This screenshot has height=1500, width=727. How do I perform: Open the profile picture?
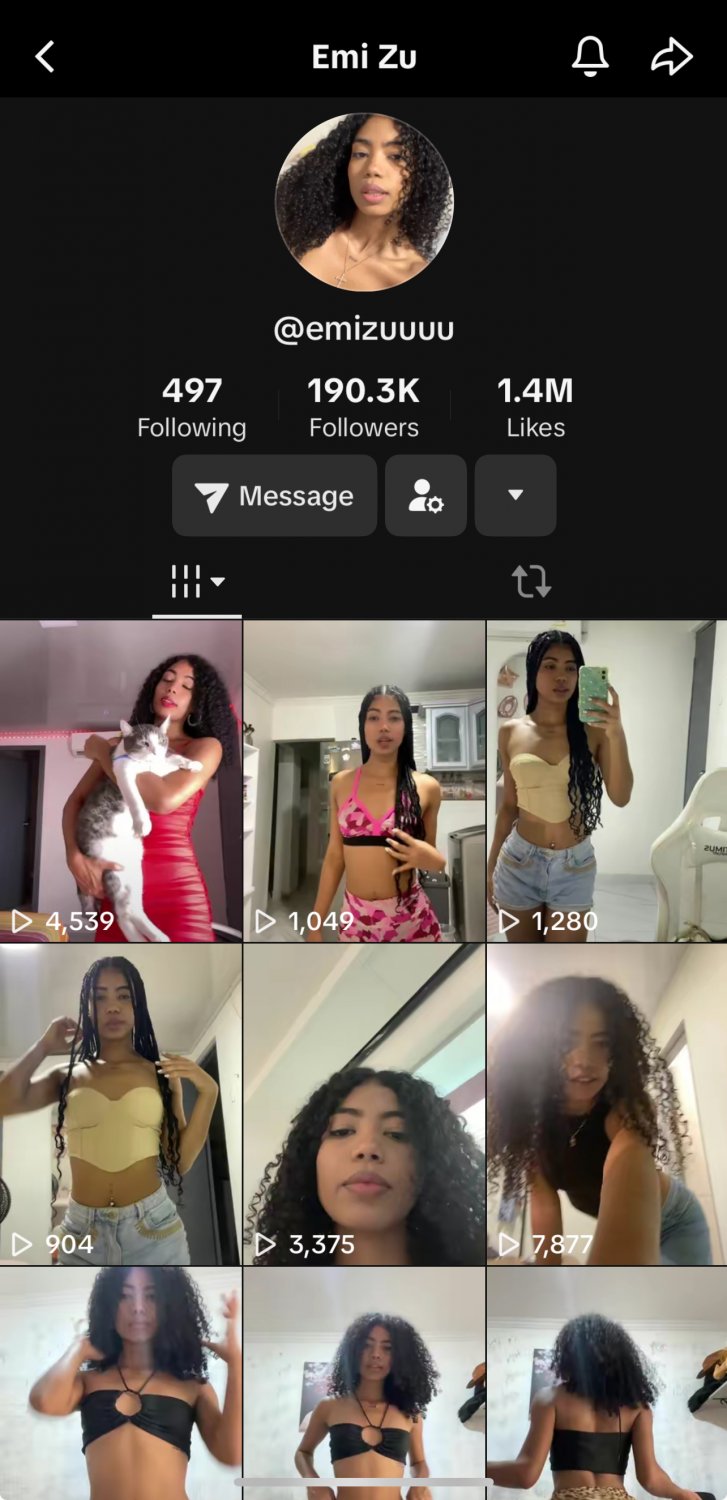(364, 202)
